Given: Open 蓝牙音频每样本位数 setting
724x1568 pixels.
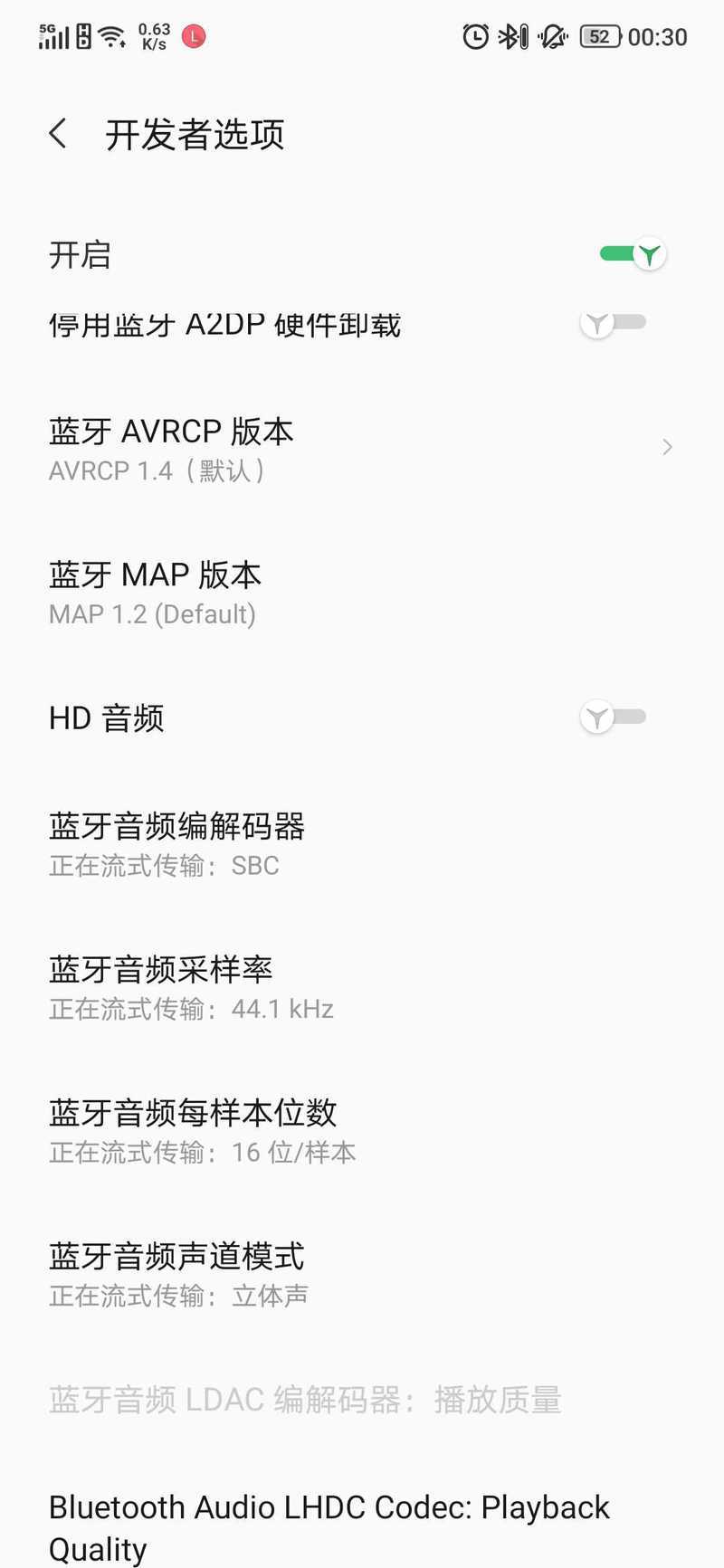Looking at the screenshot, I should pyautogui.click(x=362, y=1130).
